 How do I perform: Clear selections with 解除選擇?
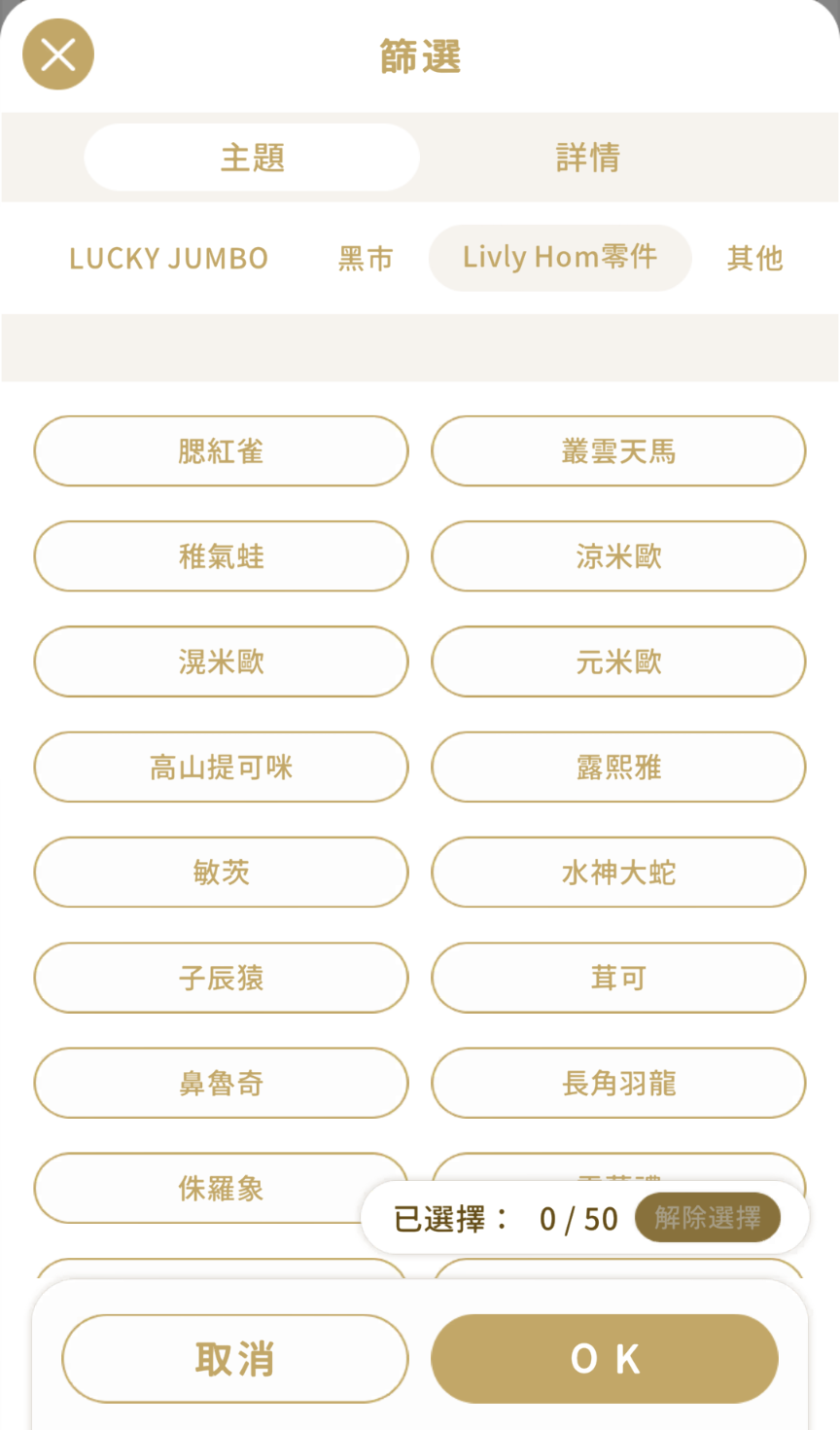(708, 1218)
